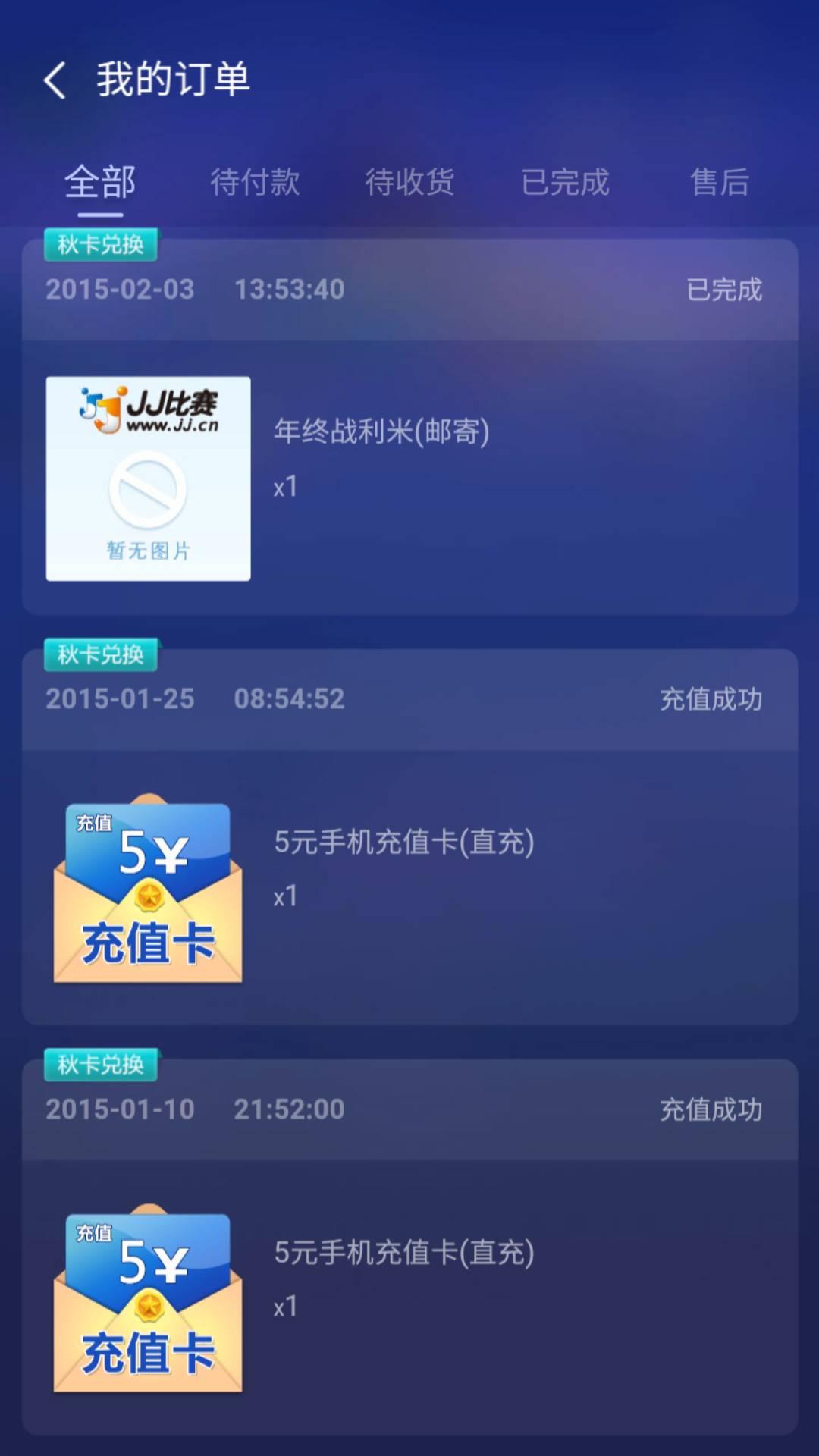Screen dimensions: 819x1456
Task: Select the currently active 全部 tab
Action: [102, 182]
